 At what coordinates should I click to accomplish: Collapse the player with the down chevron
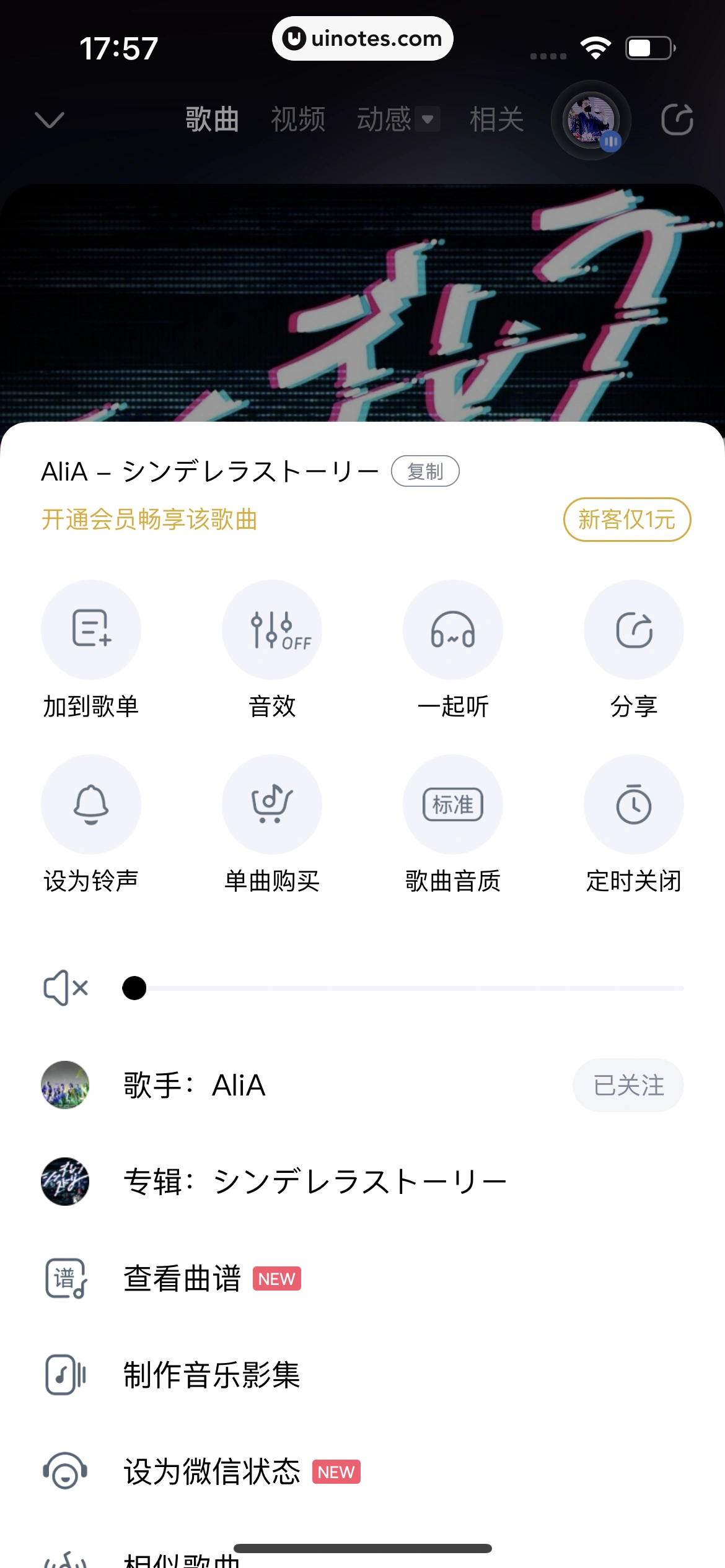tap(50, 120)
